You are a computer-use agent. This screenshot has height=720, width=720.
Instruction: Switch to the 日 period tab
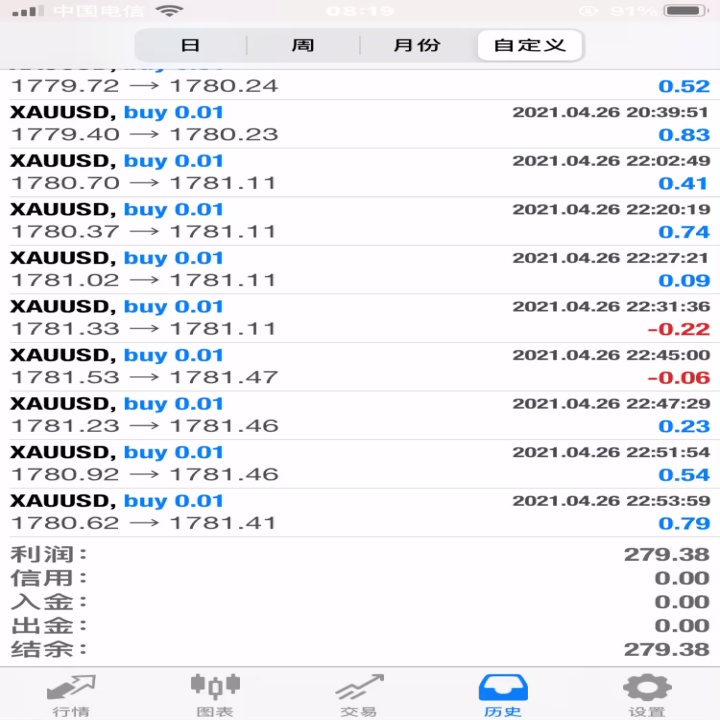tap(191, 45)
